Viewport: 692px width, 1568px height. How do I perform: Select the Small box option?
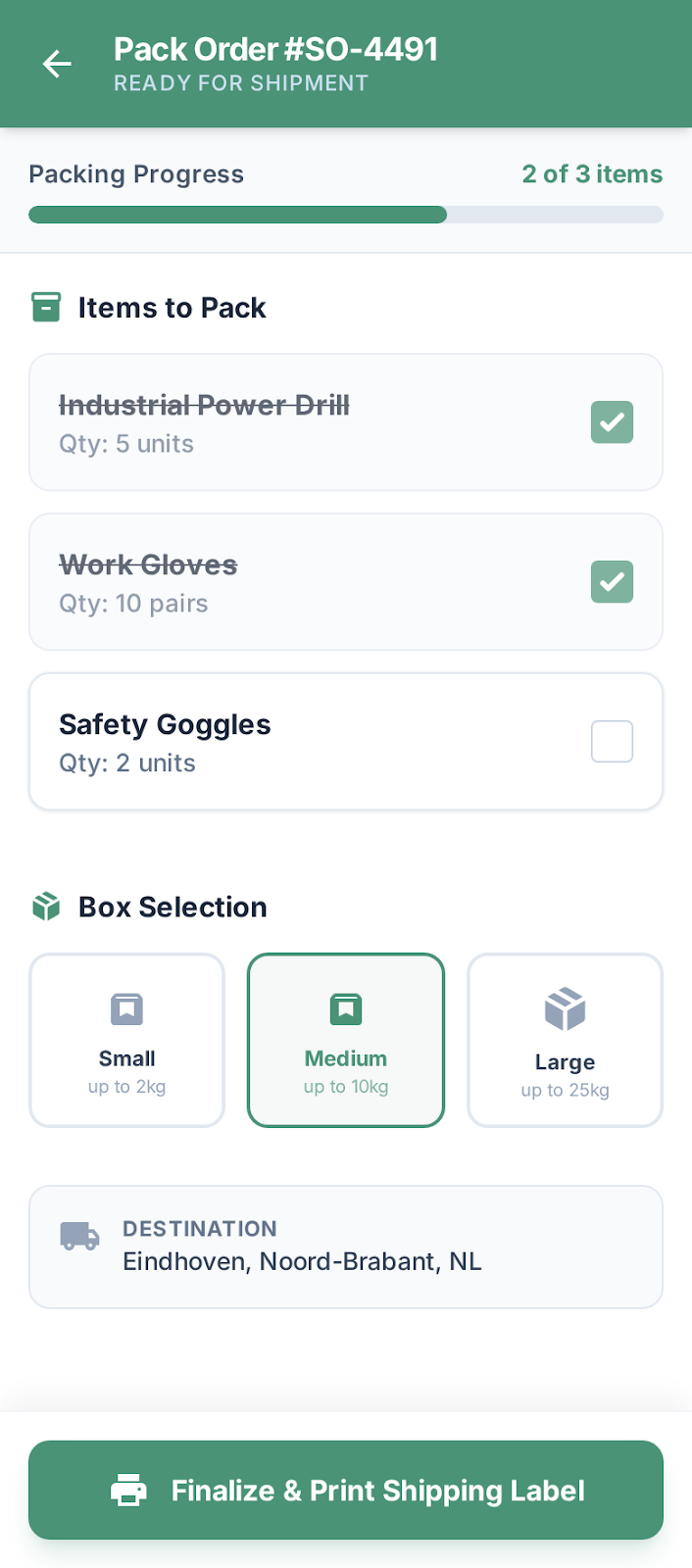coord(127,1041)
